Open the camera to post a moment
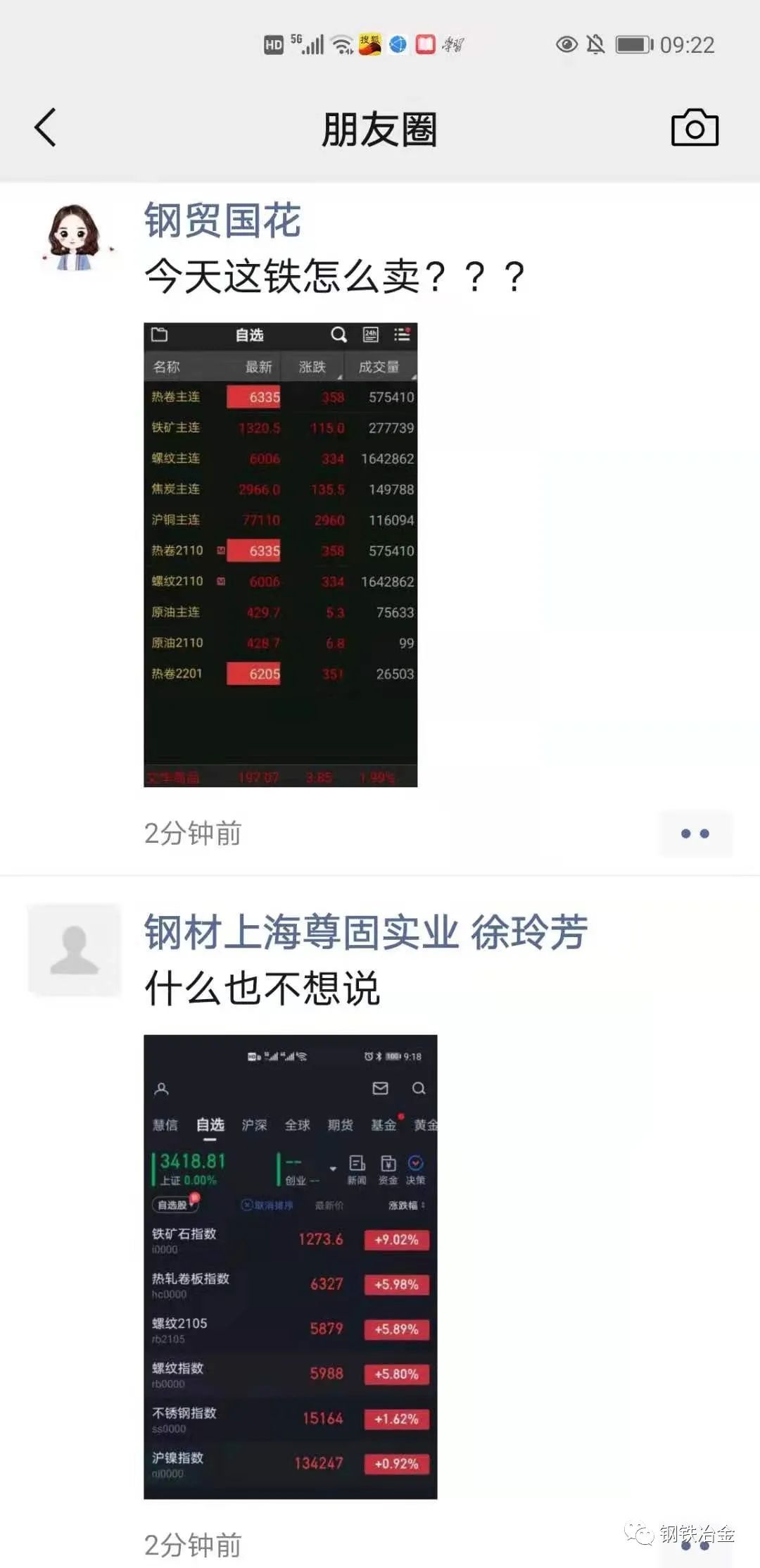The width and height of the screenshot is (760, 1568). [x=694, y=128]
